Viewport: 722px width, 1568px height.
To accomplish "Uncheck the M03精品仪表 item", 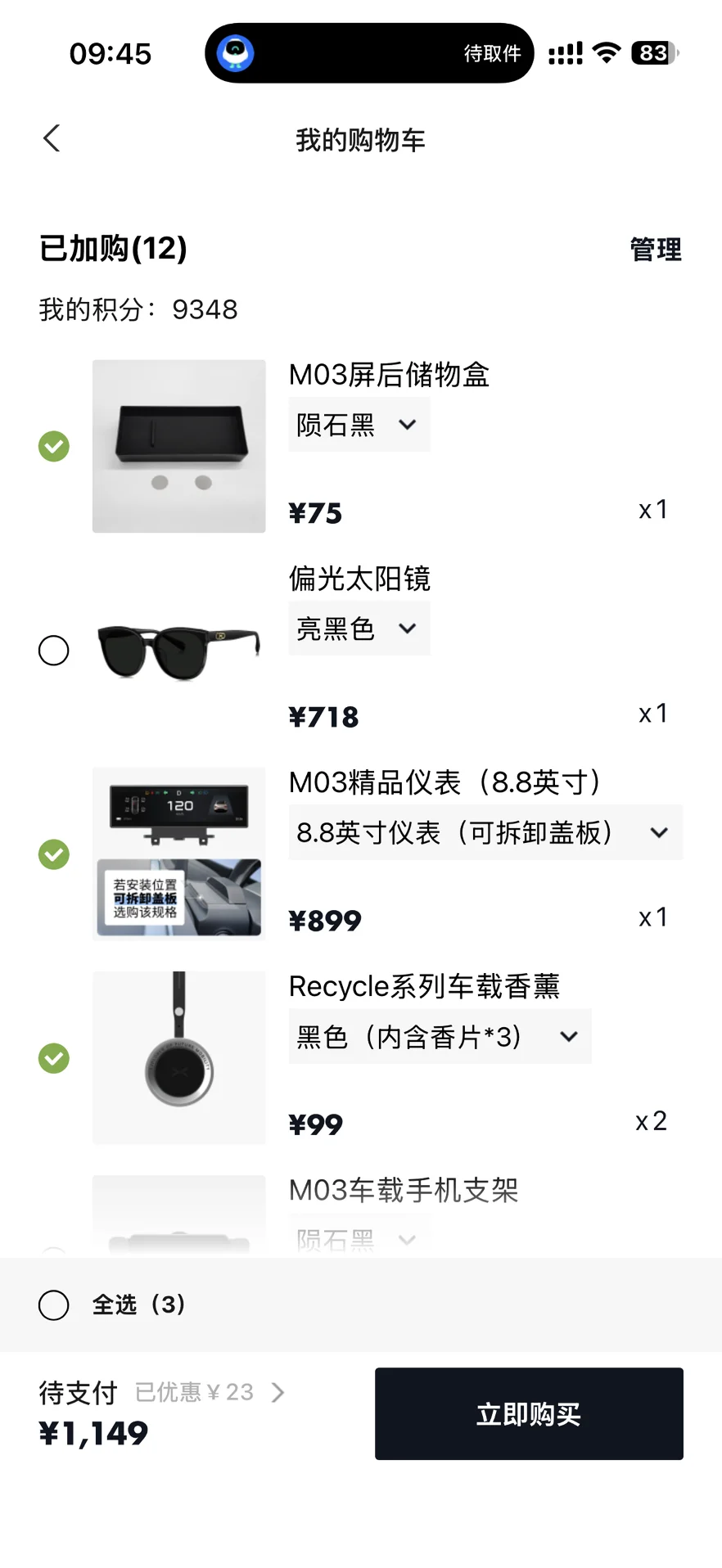I will (x=54, y=854).
